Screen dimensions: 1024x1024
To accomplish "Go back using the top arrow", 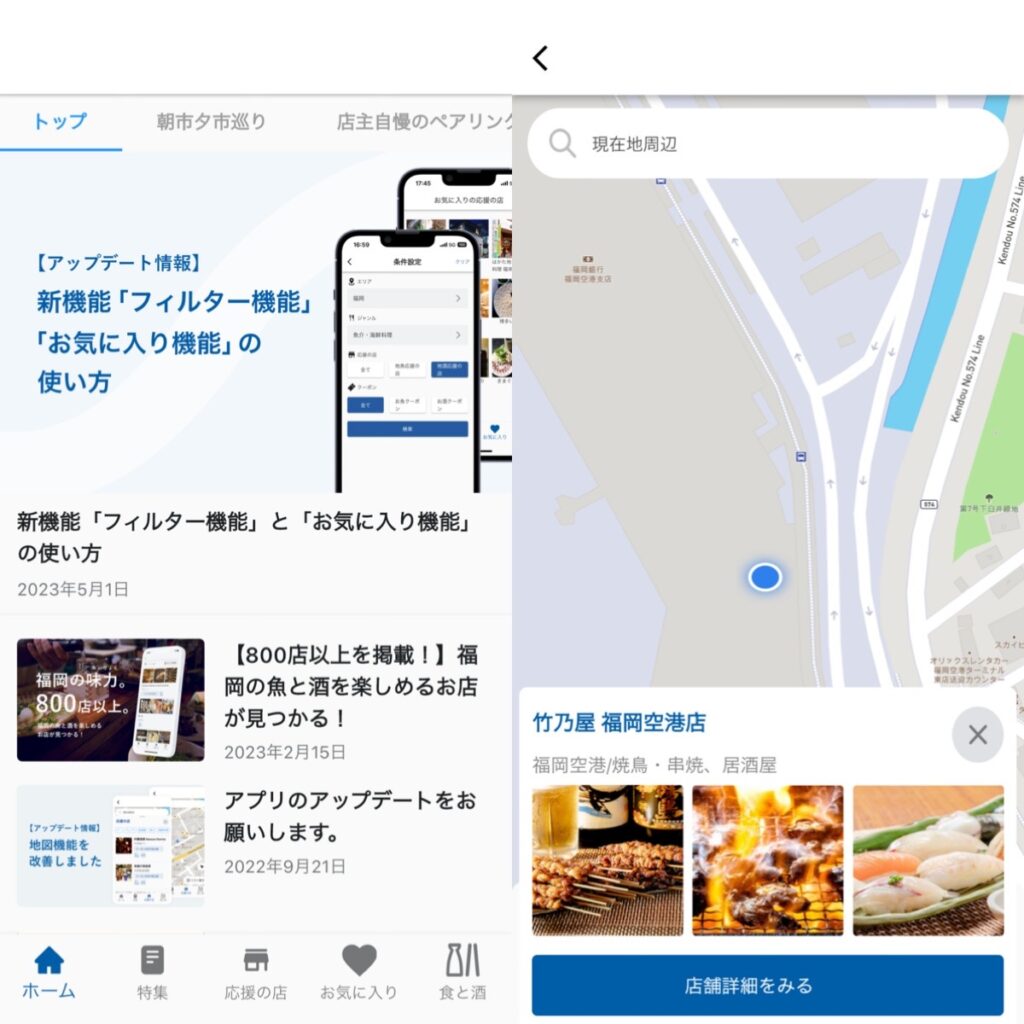I will point(541,58).
